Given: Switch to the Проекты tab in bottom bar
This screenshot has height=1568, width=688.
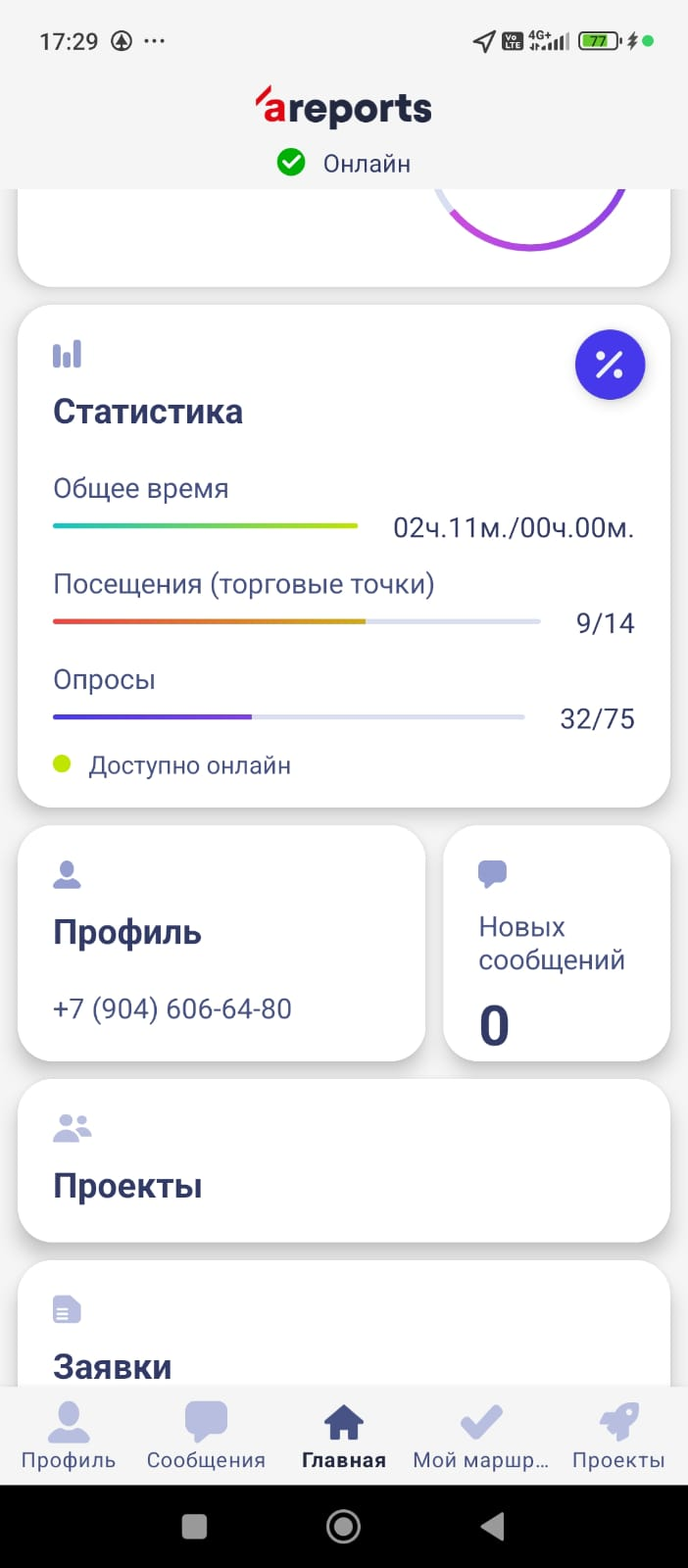Looking at the screenshot, I should [x=618, y=1436].
